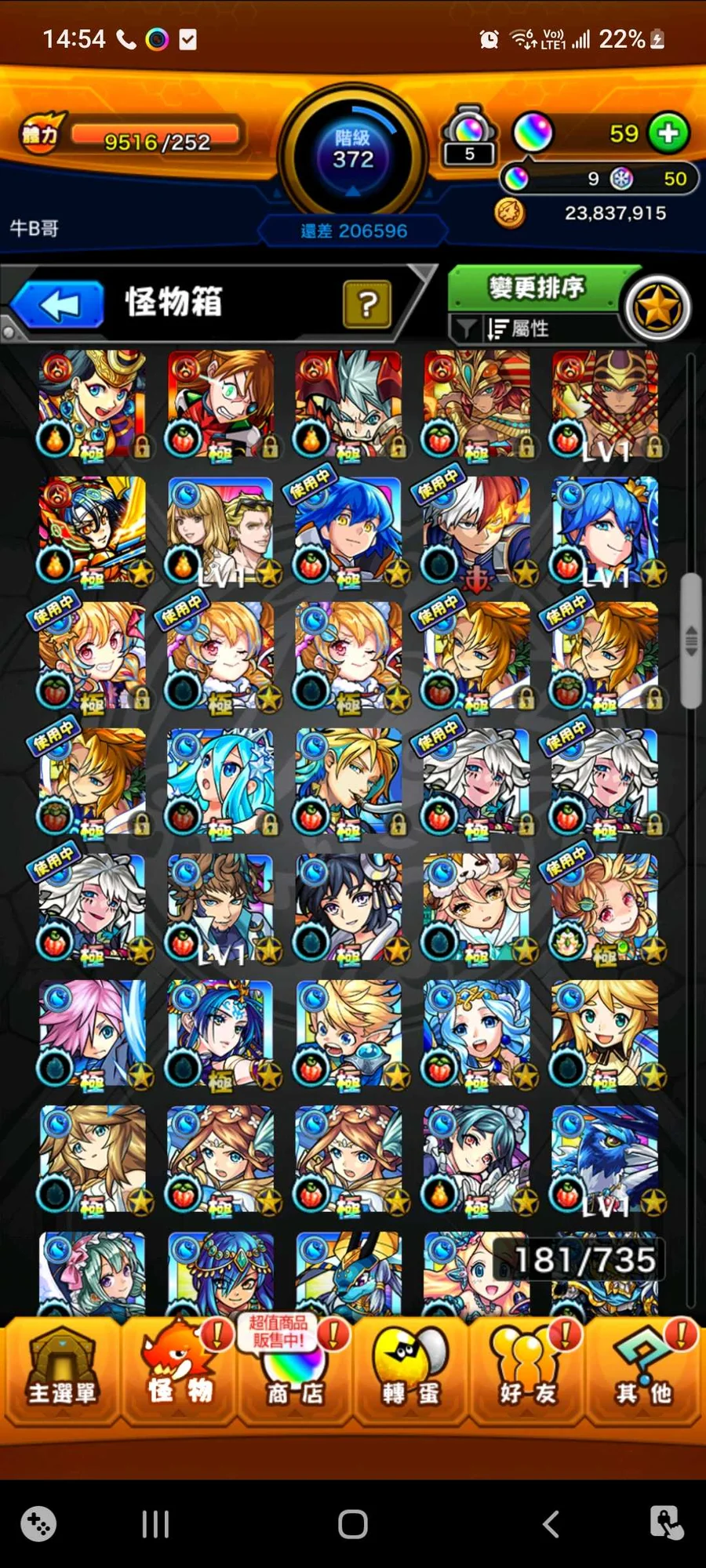This screenshot has height=1568, width=706.
Task: Select the pink-haired water monster
Action: 93,1033
